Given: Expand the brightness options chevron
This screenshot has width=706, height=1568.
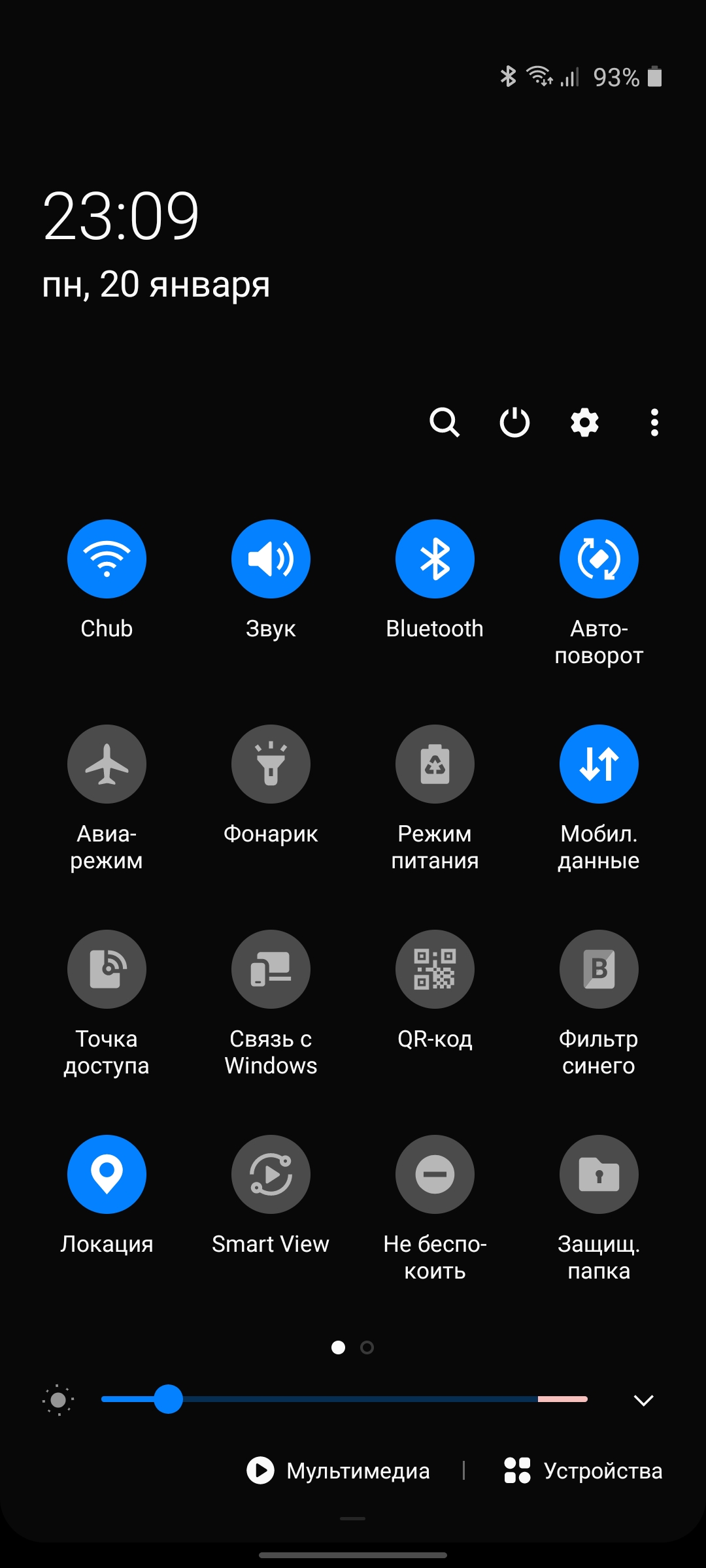Looking at the screenshot, I should [x=644, y=1400].
